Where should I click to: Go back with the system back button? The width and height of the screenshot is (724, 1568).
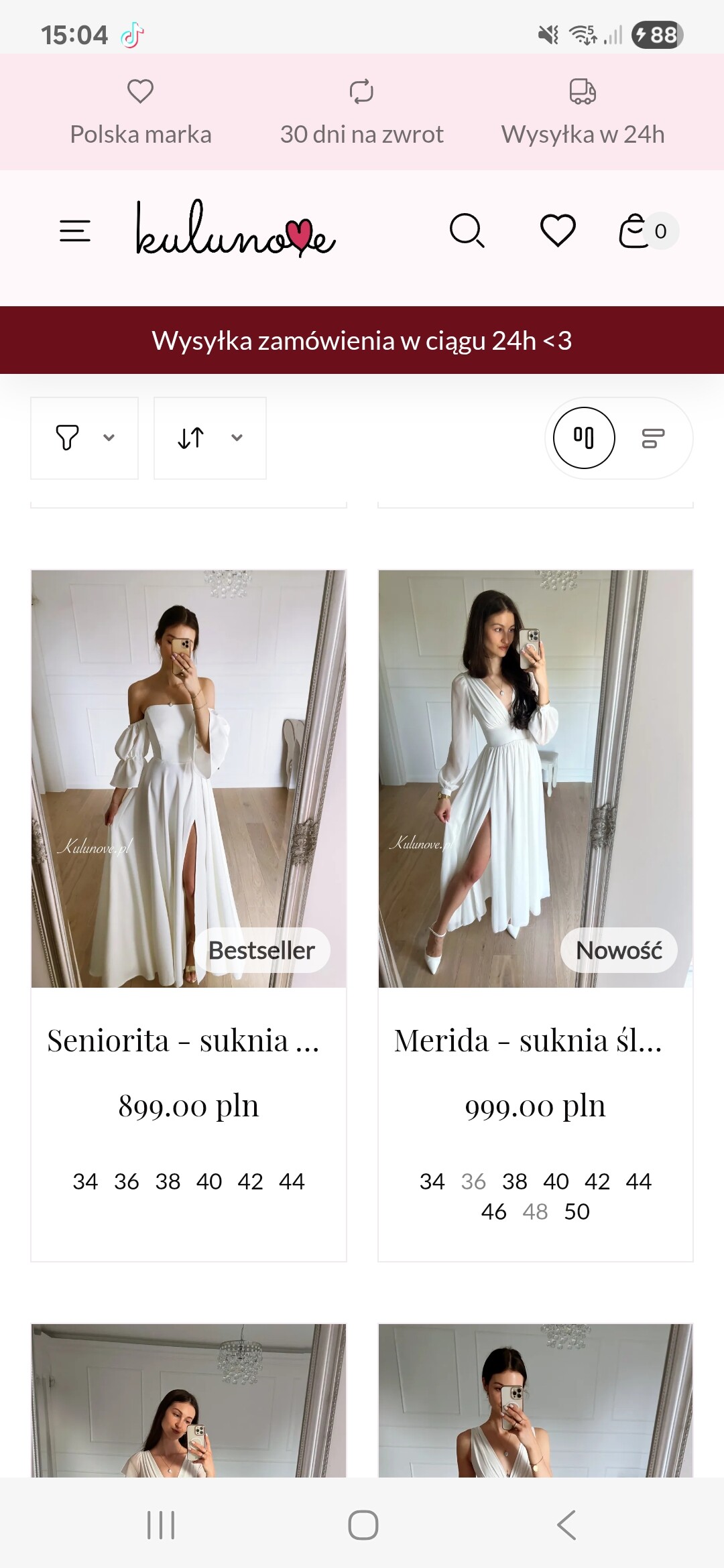[x=566, y=1525]
